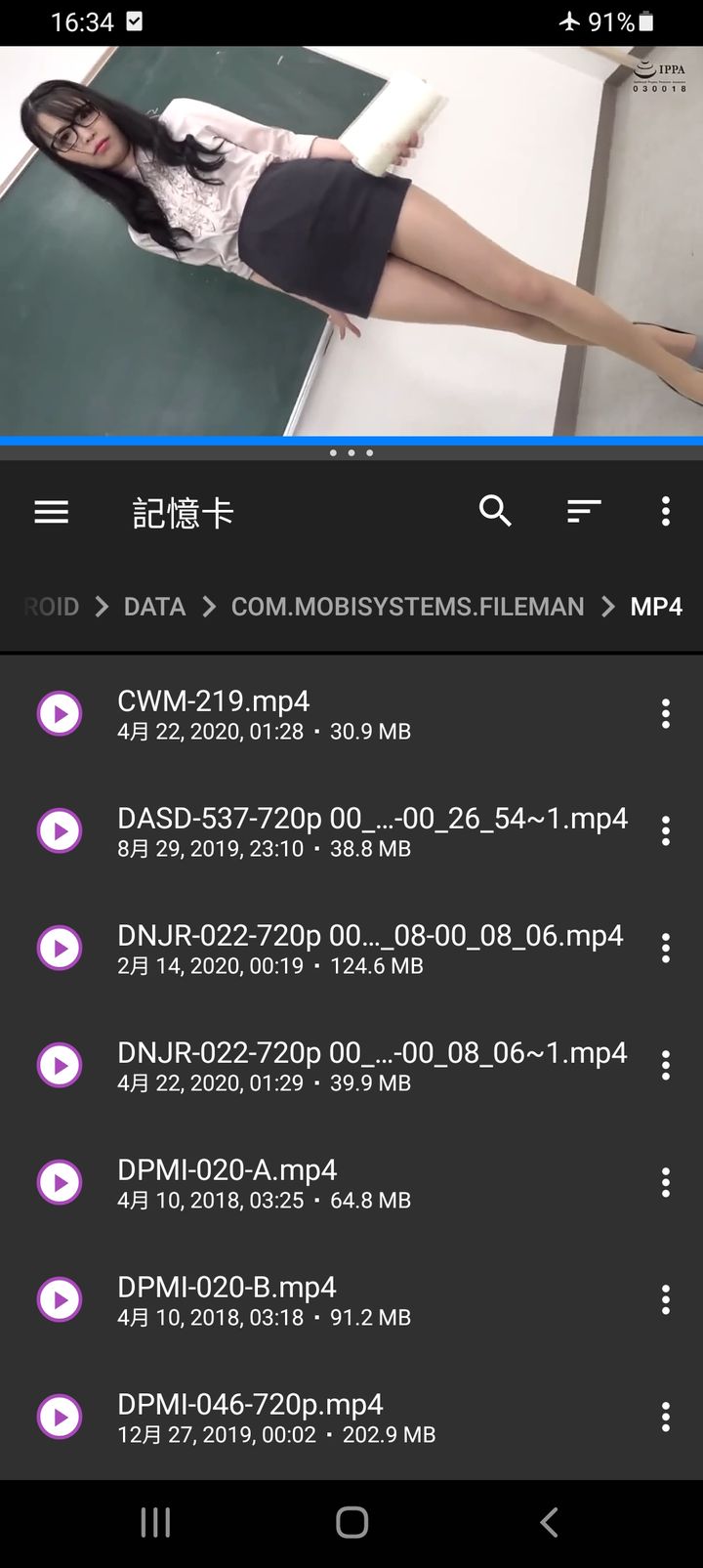Open options menu for DPMI-046-720p.mp4
703x1568 pixels.
pyautogui.click(x=666, y=1418)
